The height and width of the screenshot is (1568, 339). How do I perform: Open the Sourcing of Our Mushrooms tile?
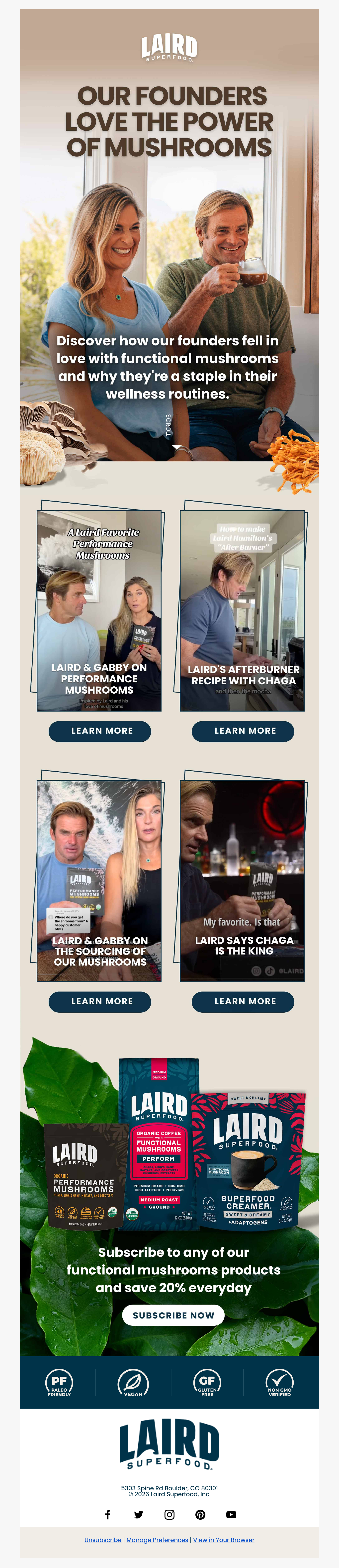[99, 881]
